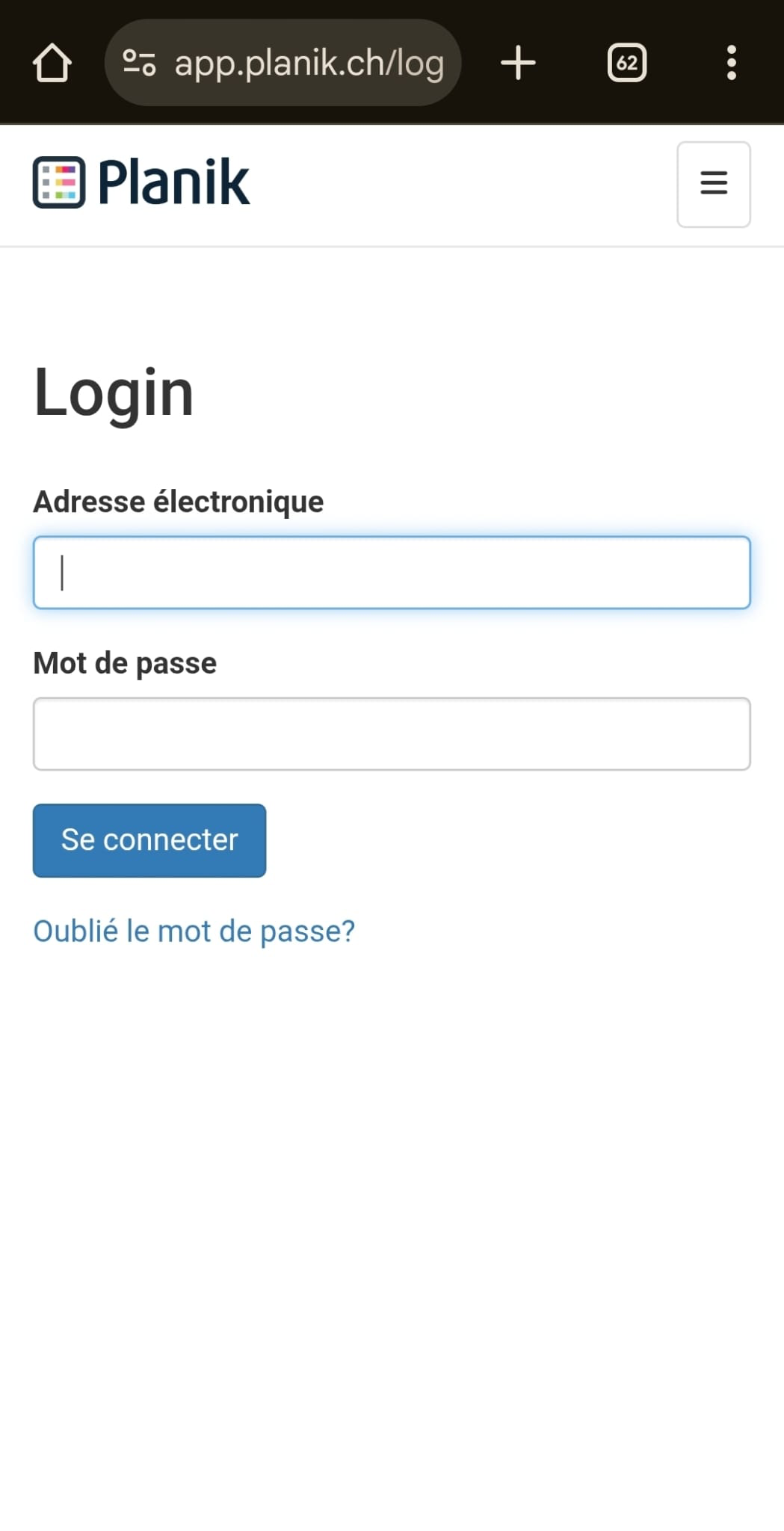
Task: Tap the browser home icon
Action: [52, 63]
